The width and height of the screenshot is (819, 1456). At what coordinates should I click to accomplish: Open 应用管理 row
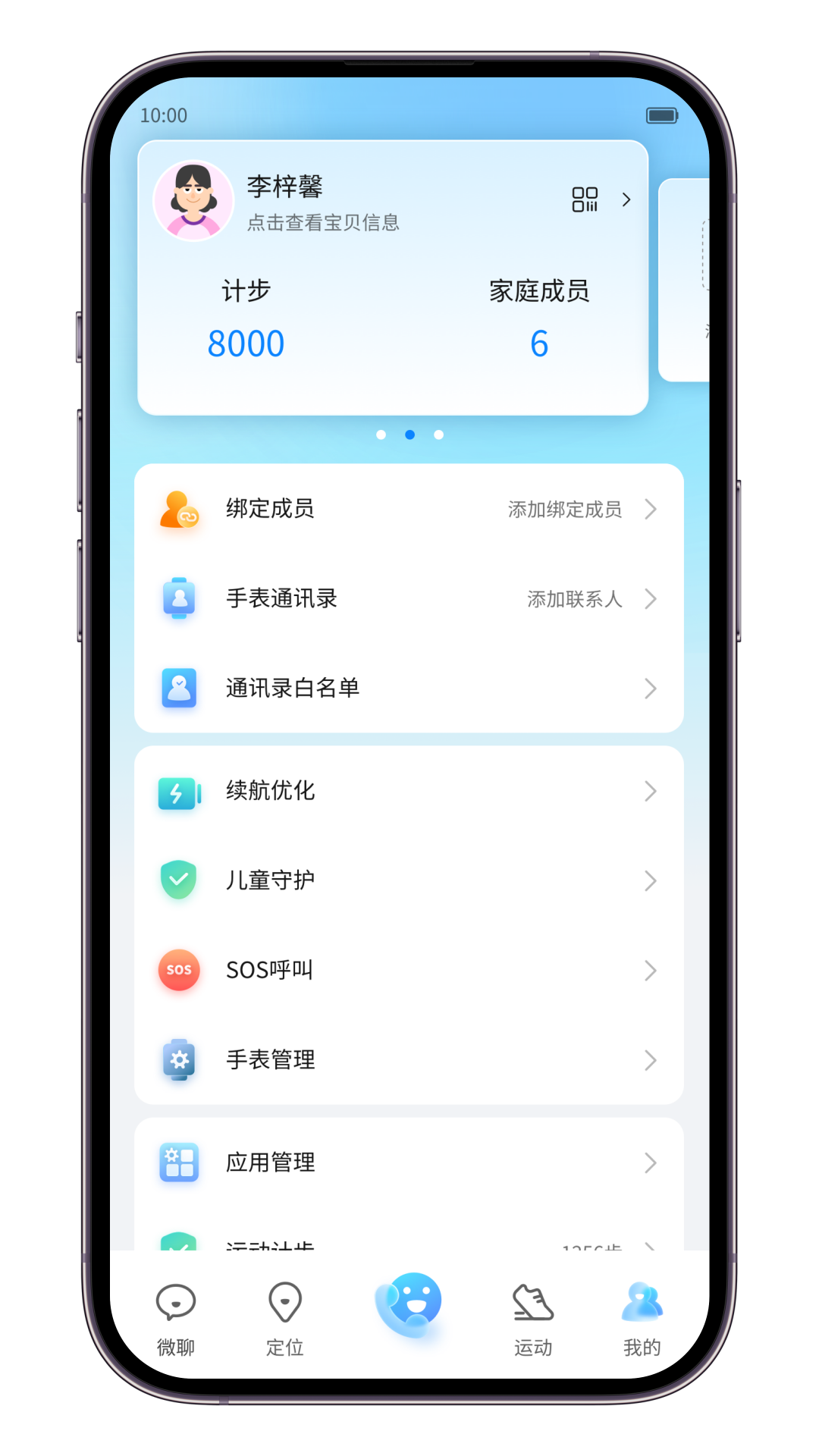tap(409, 1163)
